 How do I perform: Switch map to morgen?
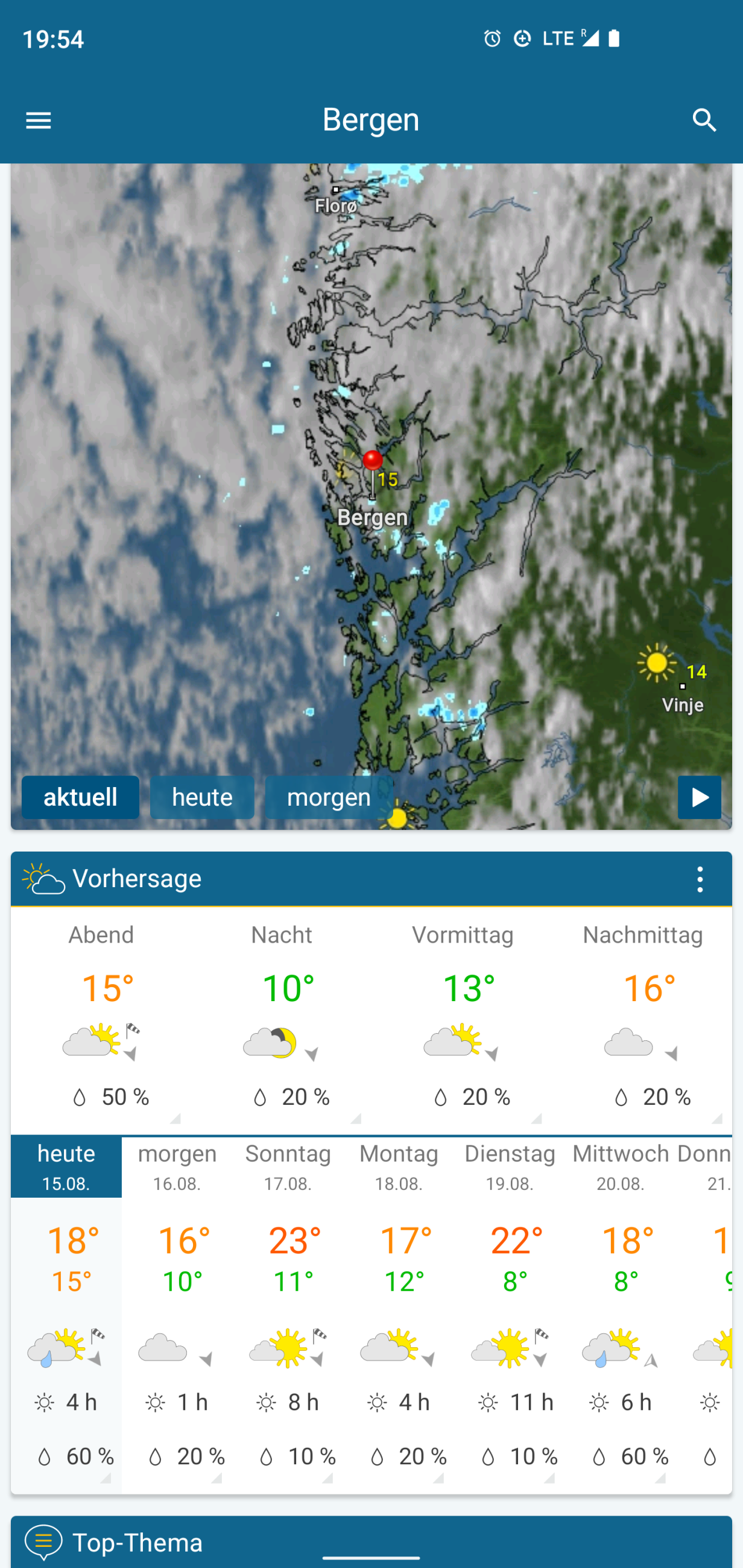pos(329,797)
